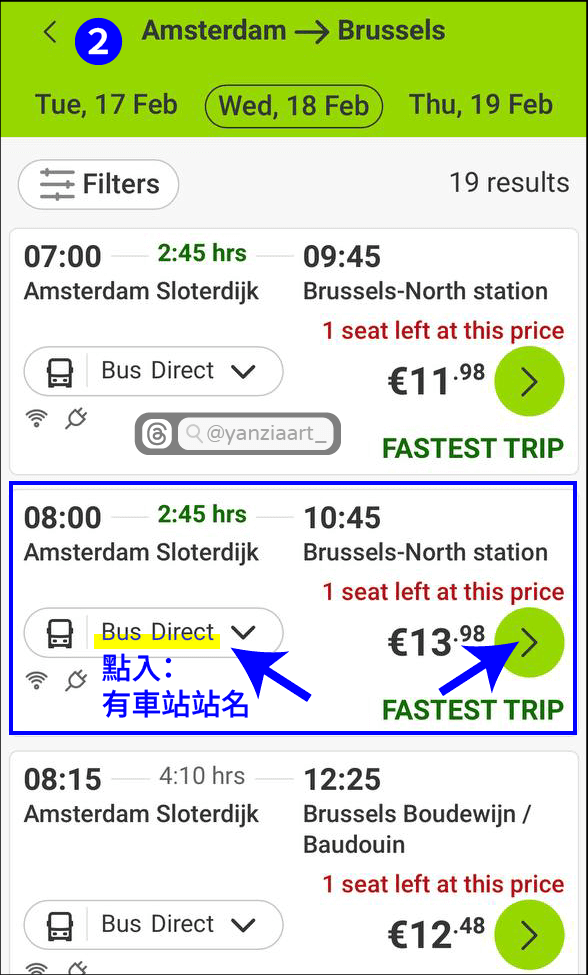Open the 08:15 to 12:25 trip card
This screenshot has height=975, width=588.
pyautogui.click(x=294, y=862)
